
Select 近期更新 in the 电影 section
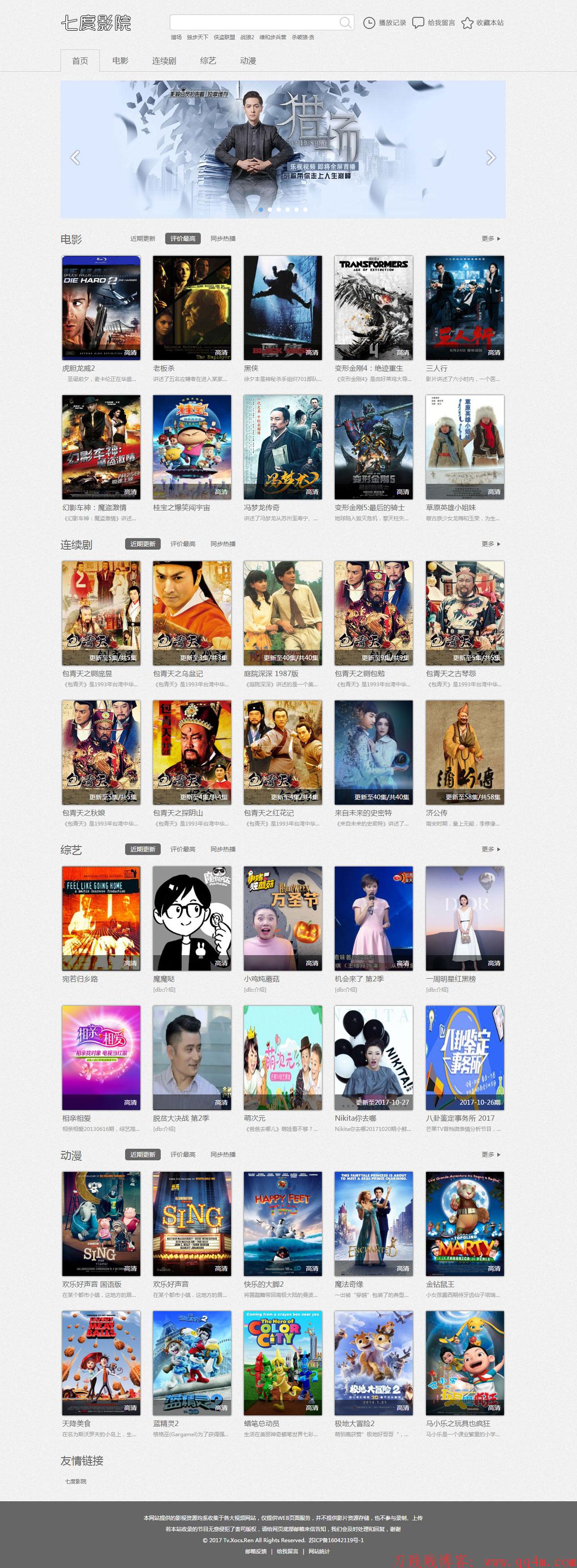142,238
